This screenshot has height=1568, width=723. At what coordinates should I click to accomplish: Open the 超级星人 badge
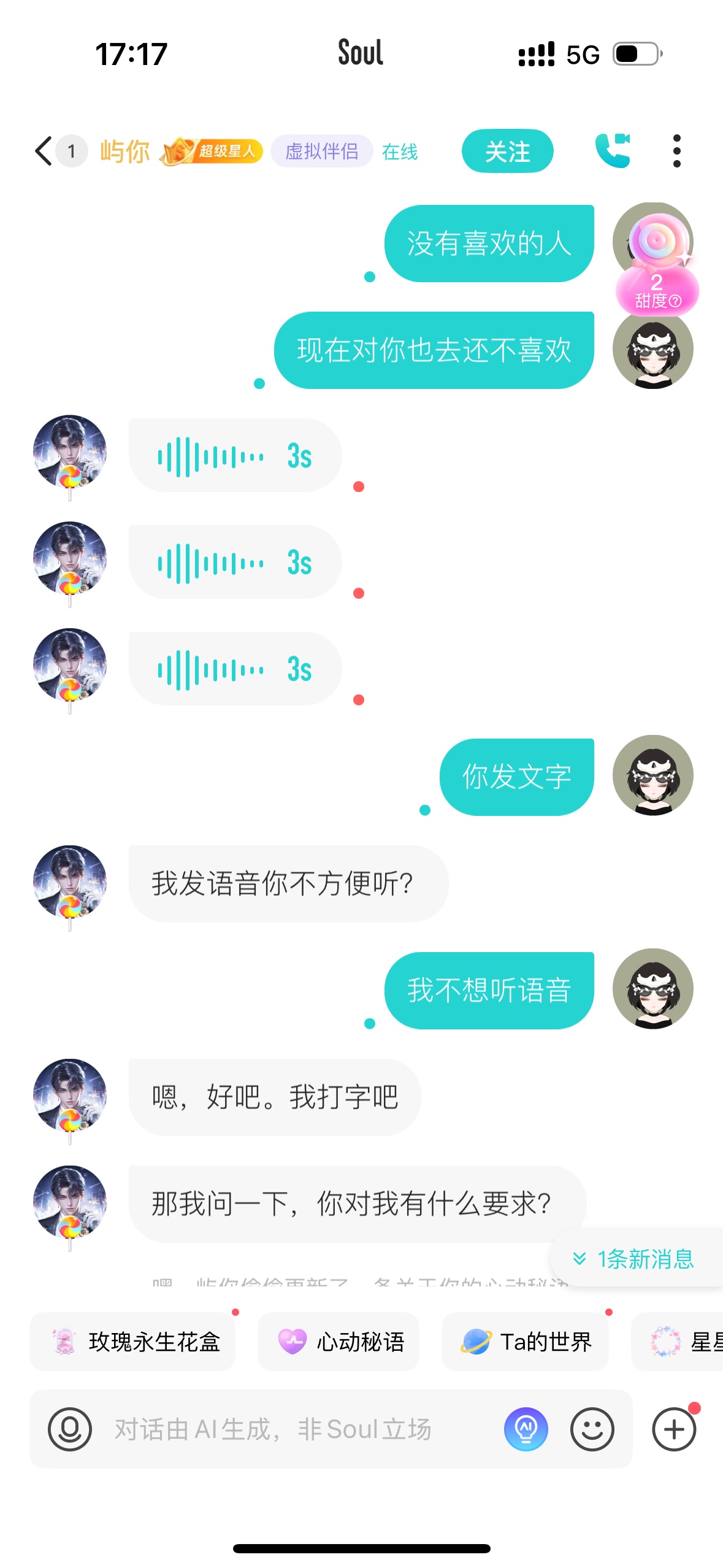(212, 151)
